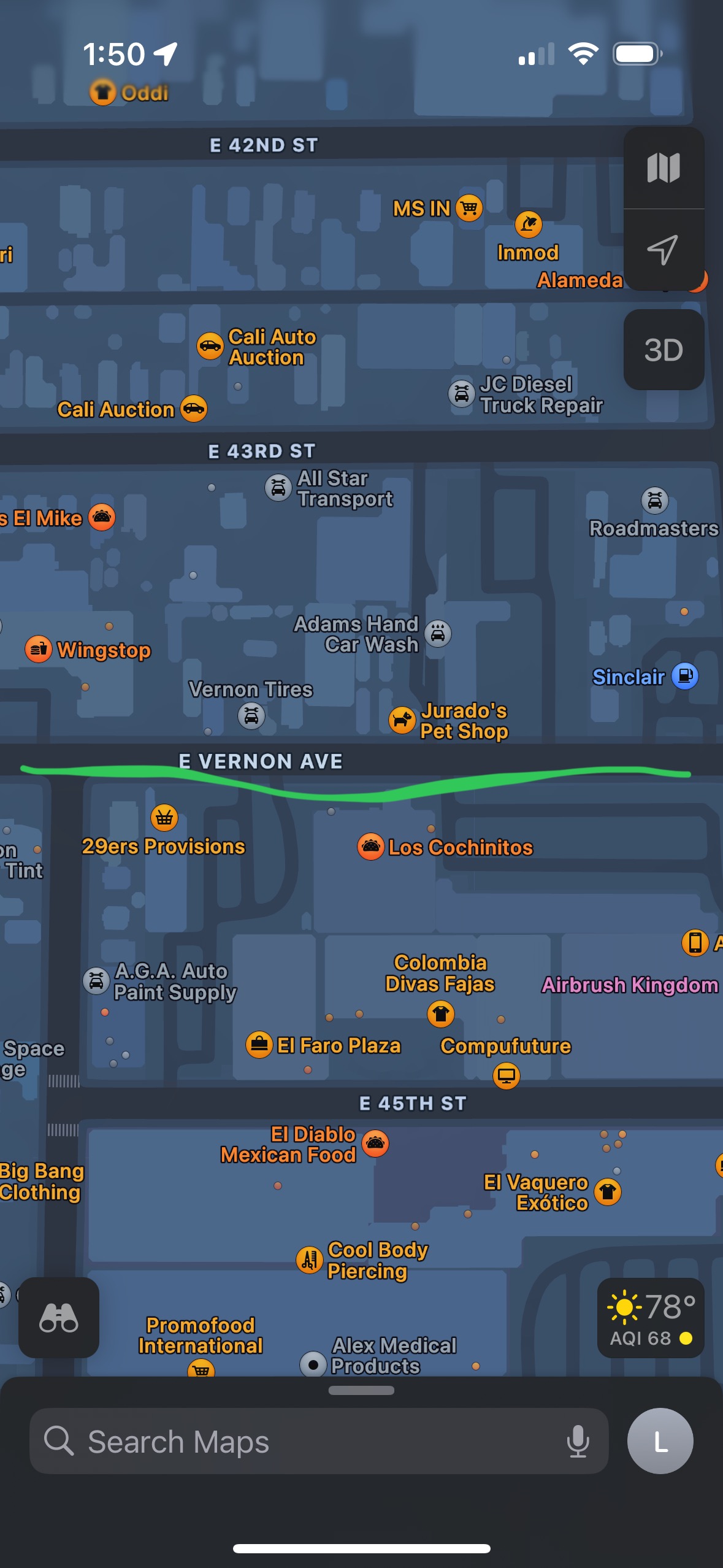Open Look Around binoculars view

point(59,1318)
